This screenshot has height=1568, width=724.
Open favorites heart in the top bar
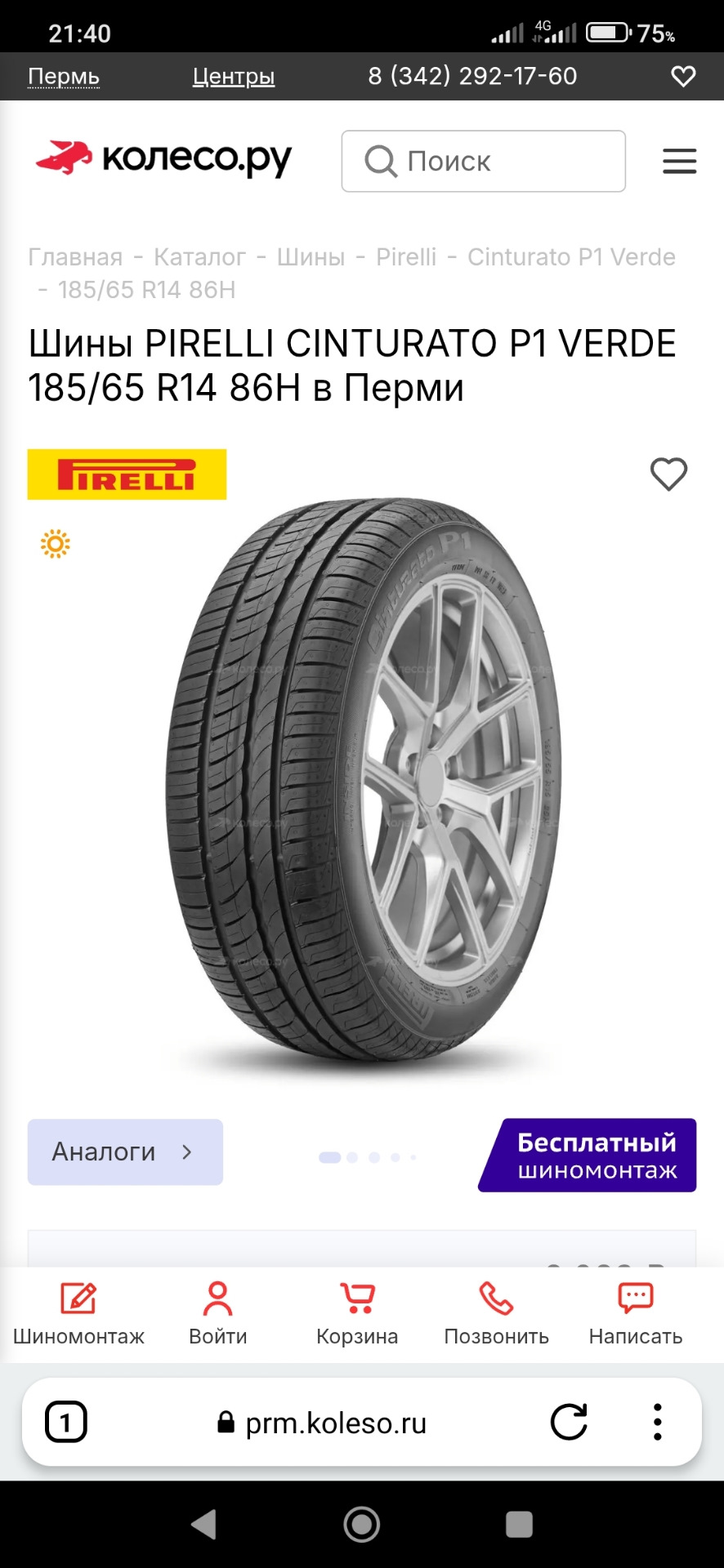tap(683, 76)
